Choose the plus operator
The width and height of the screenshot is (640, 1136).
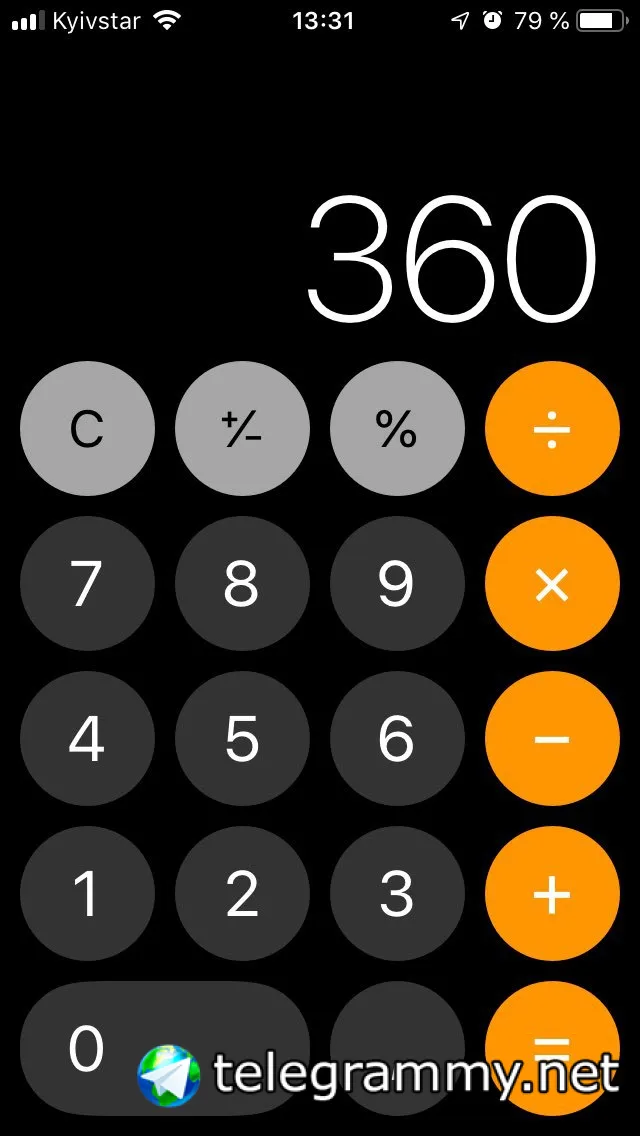click(552, 894)
